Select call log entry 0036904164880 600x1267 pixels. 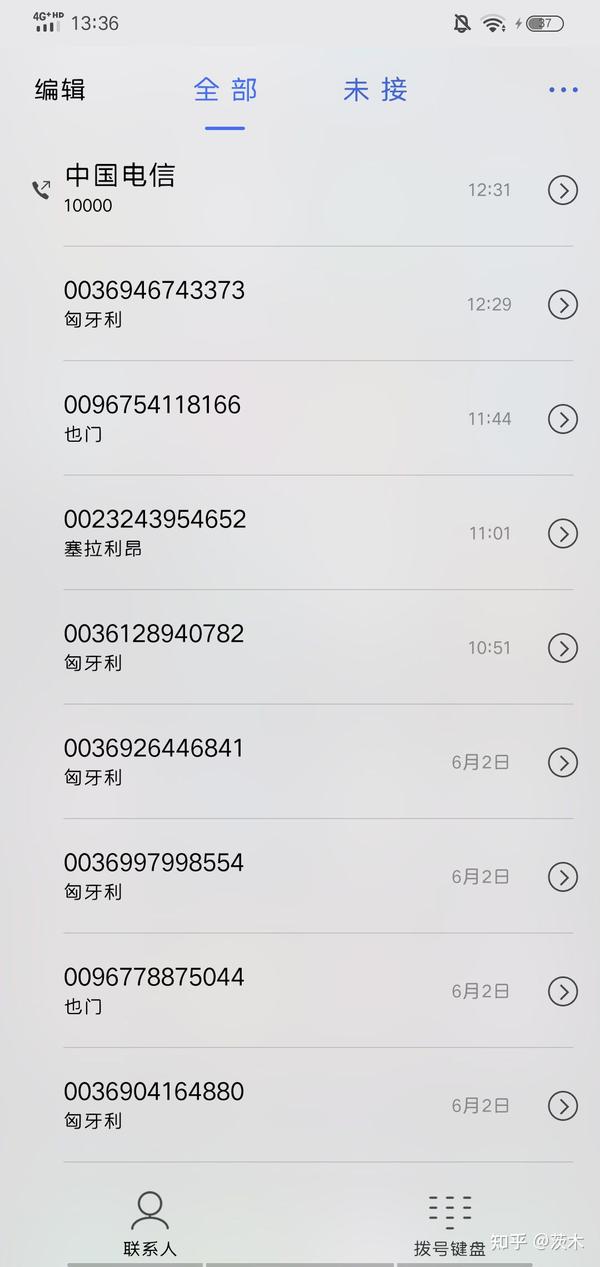pyautogui.click(x=250, y=1104)
